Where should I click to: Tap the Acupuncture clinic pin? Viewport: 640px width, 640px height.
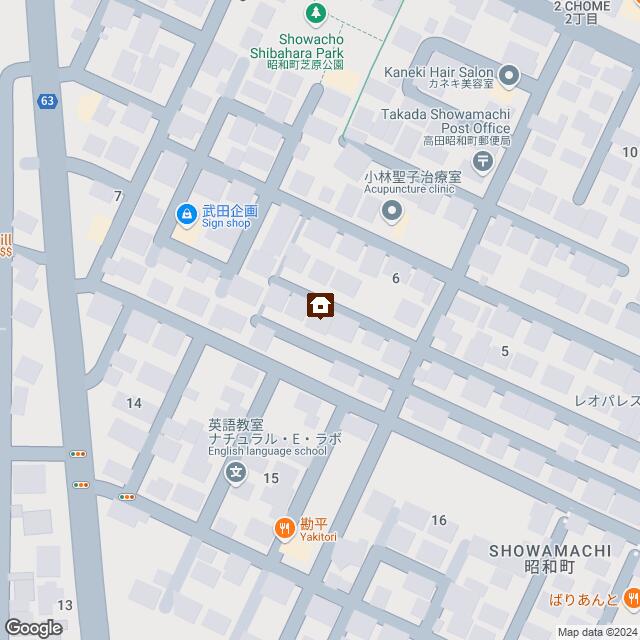pyautogui.click(x=391, y=211)
